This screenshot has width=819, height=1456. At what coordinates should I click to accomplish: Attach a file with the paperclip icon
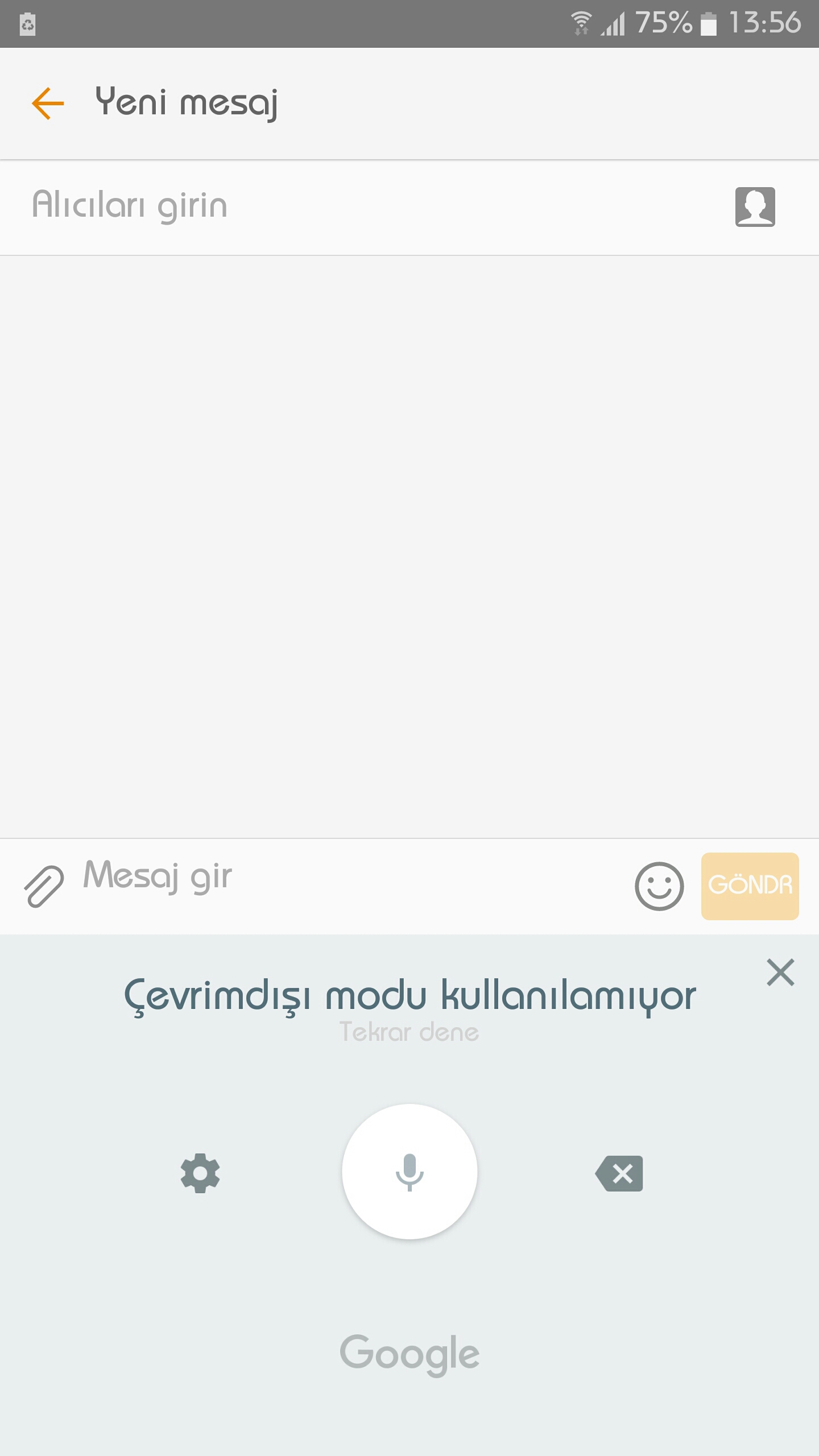[x=44, y=886]
